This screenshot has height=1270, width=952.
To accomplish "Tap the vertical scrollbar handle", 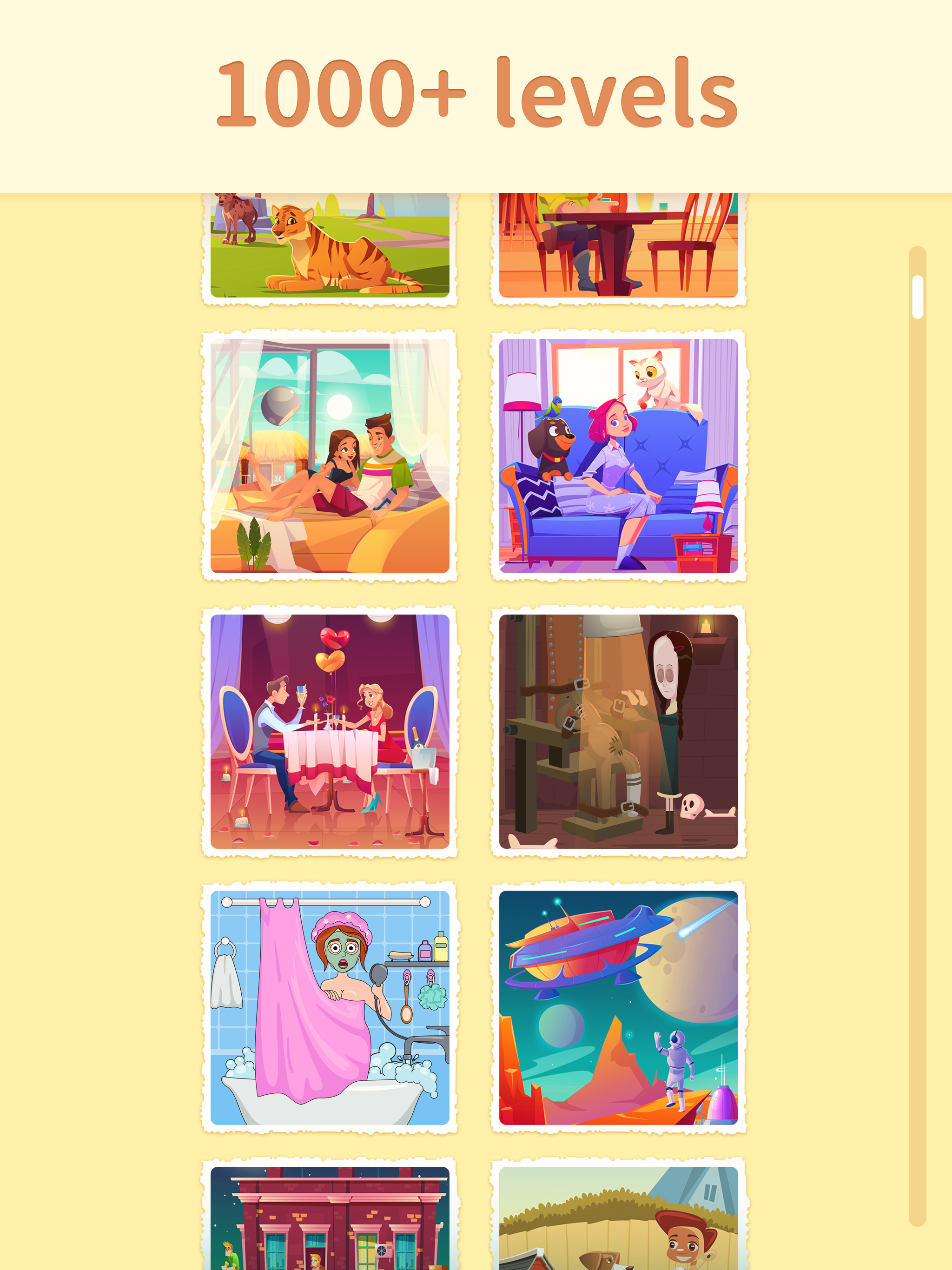I will point(918,297).
